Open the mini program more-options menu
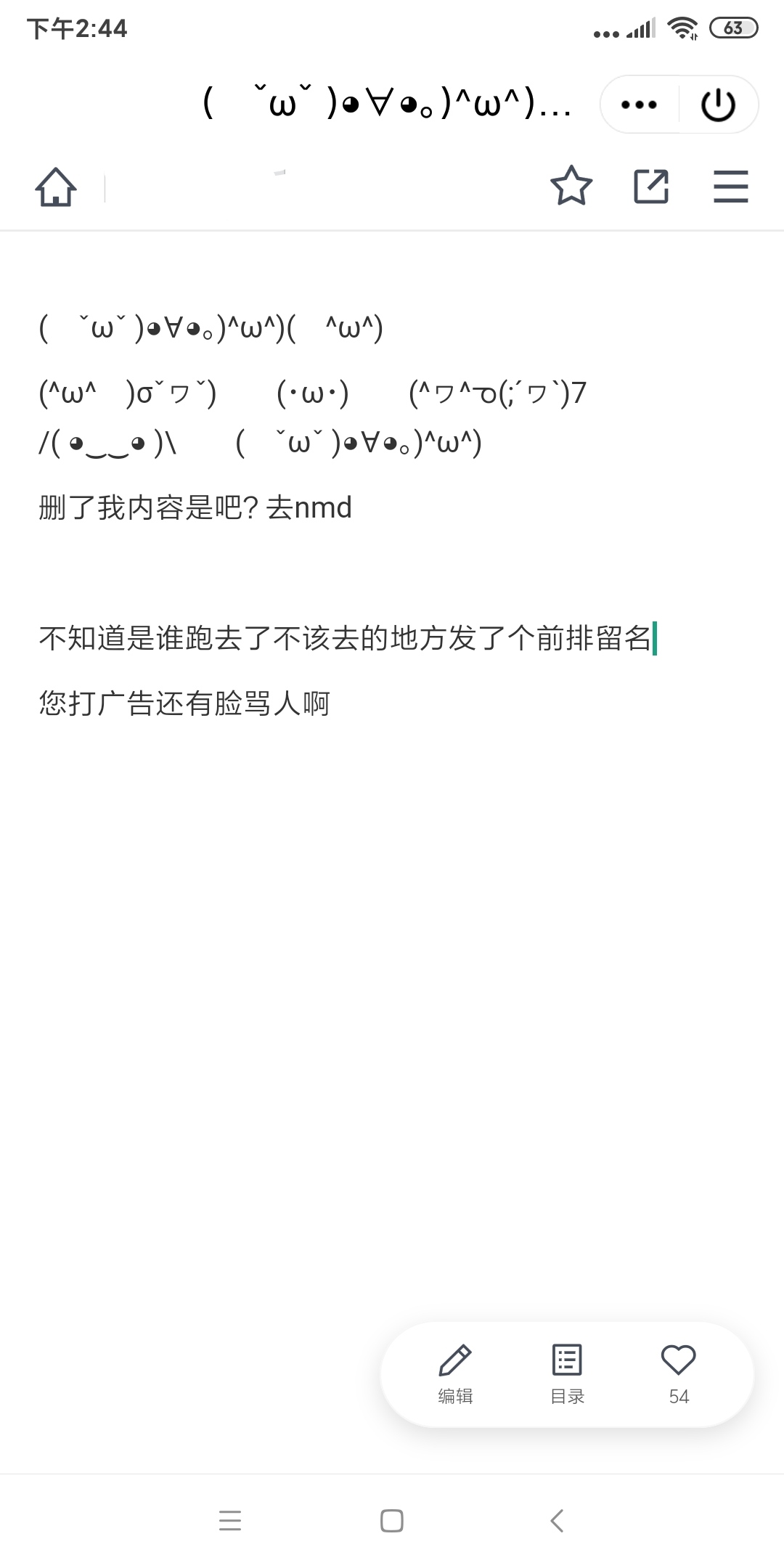This screenshot has height=1568, width=784. pyautogui.click(x=639, y=105)
